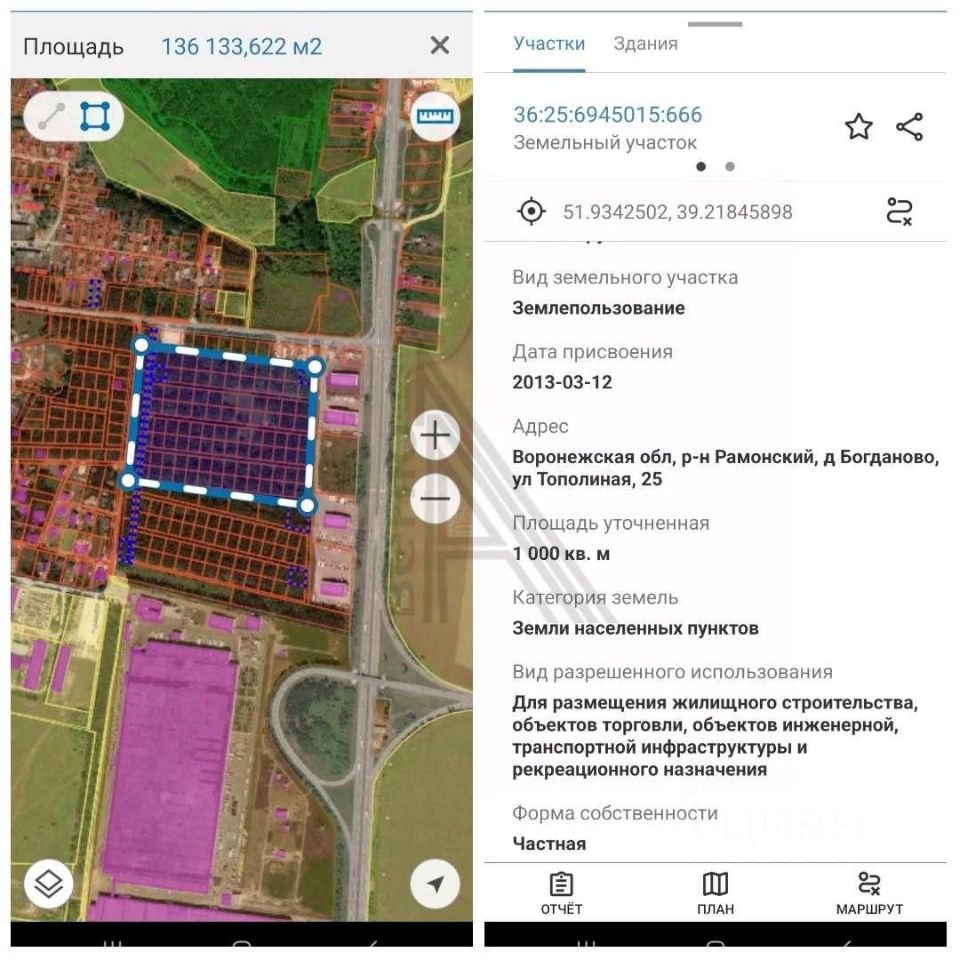Open the map layers selector

pyautogui.click(x=49, y=883)
